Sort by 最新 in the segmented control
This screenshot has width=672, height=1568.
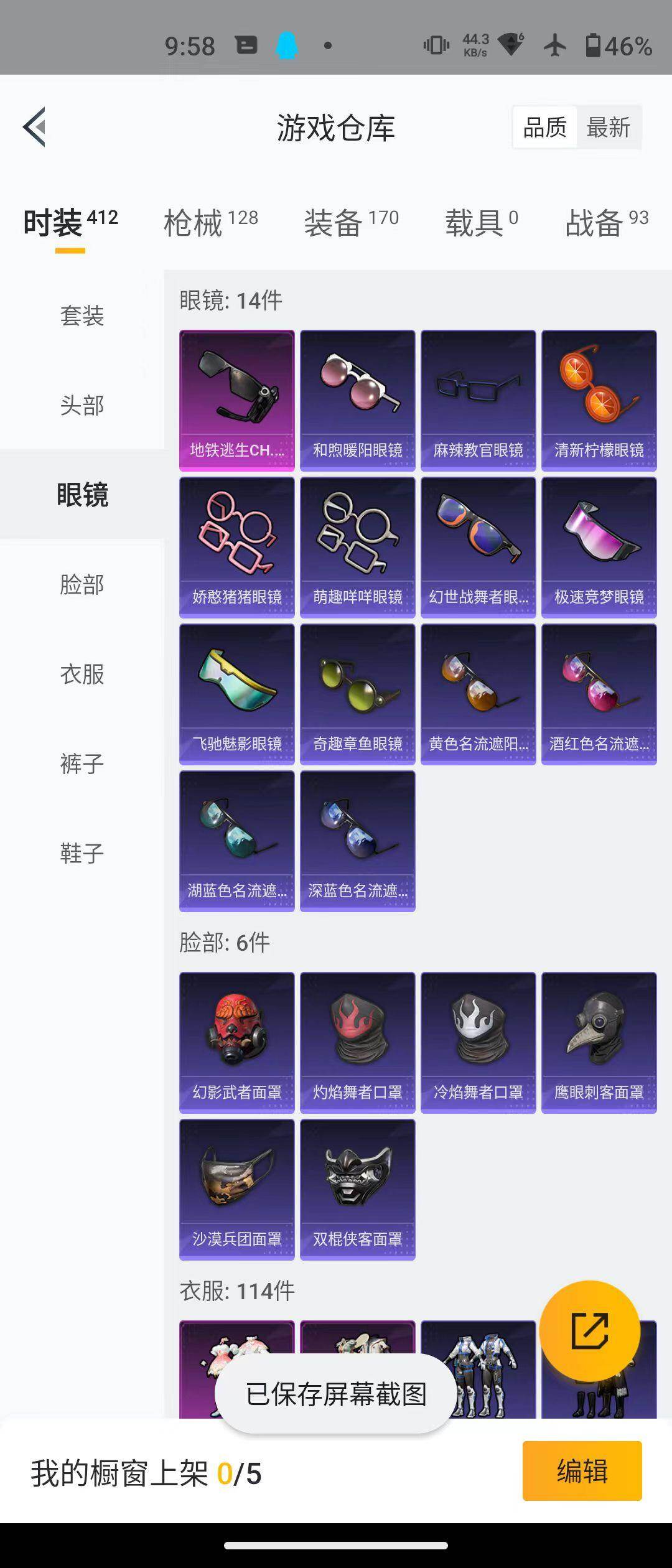click(608, 128)
